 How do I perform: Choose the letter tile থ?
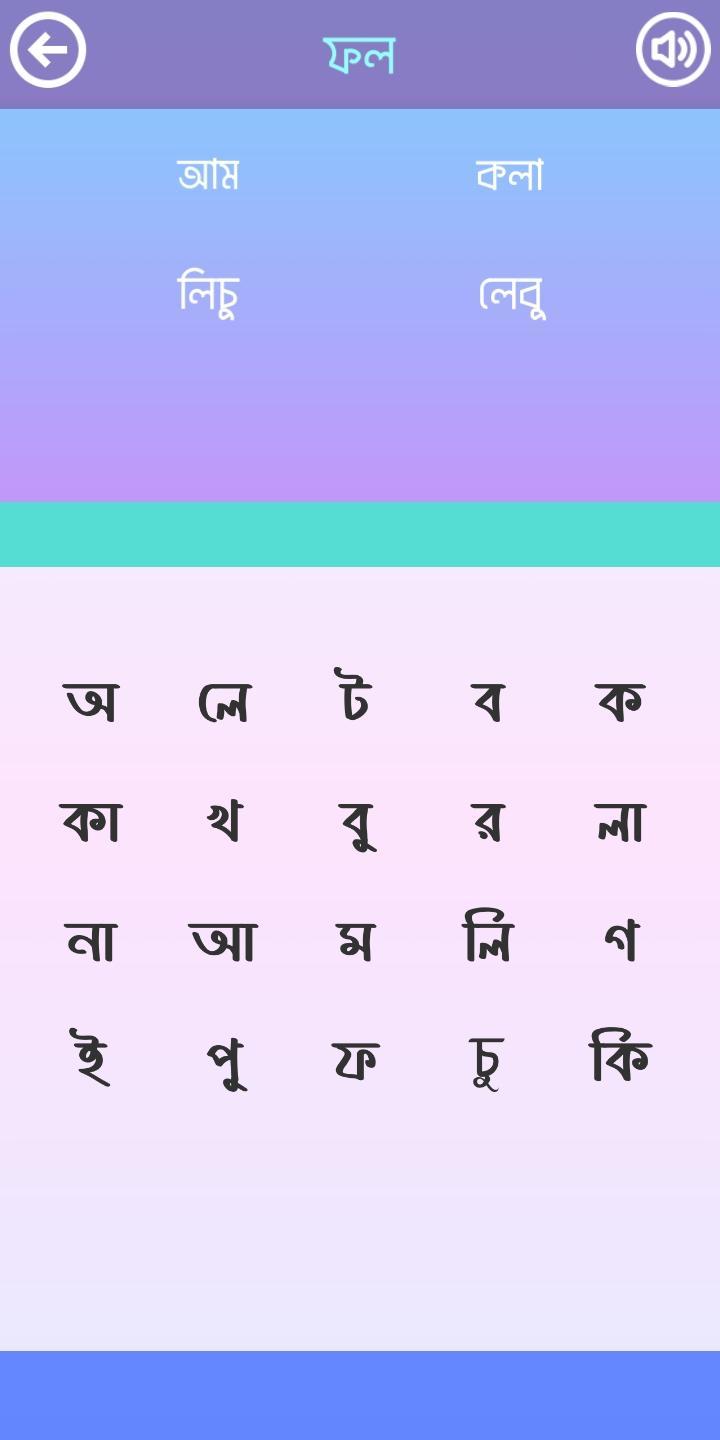coord(223,821)
